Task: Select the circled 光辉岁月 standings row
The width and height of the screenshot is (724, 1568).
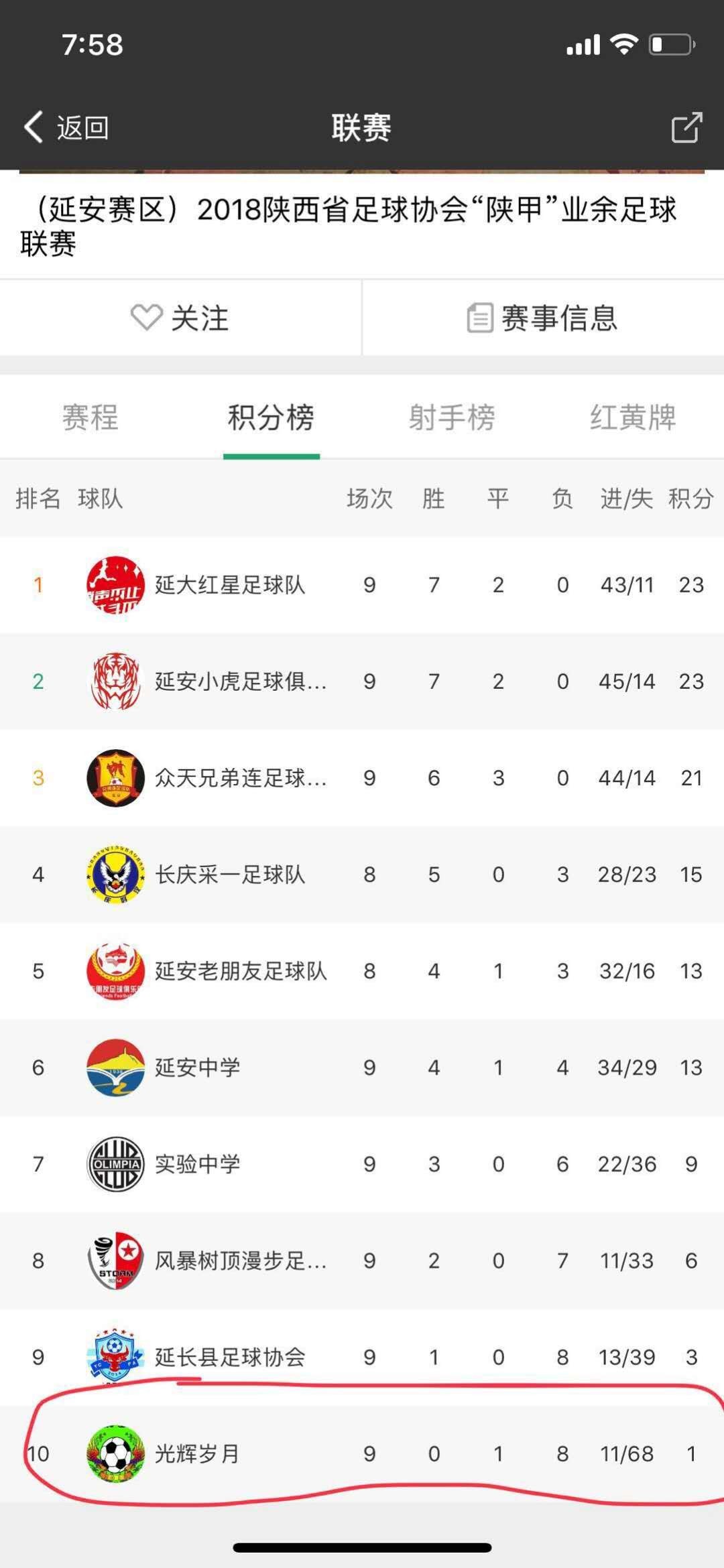Action: pyautogui.click(x=362, y=1453)
